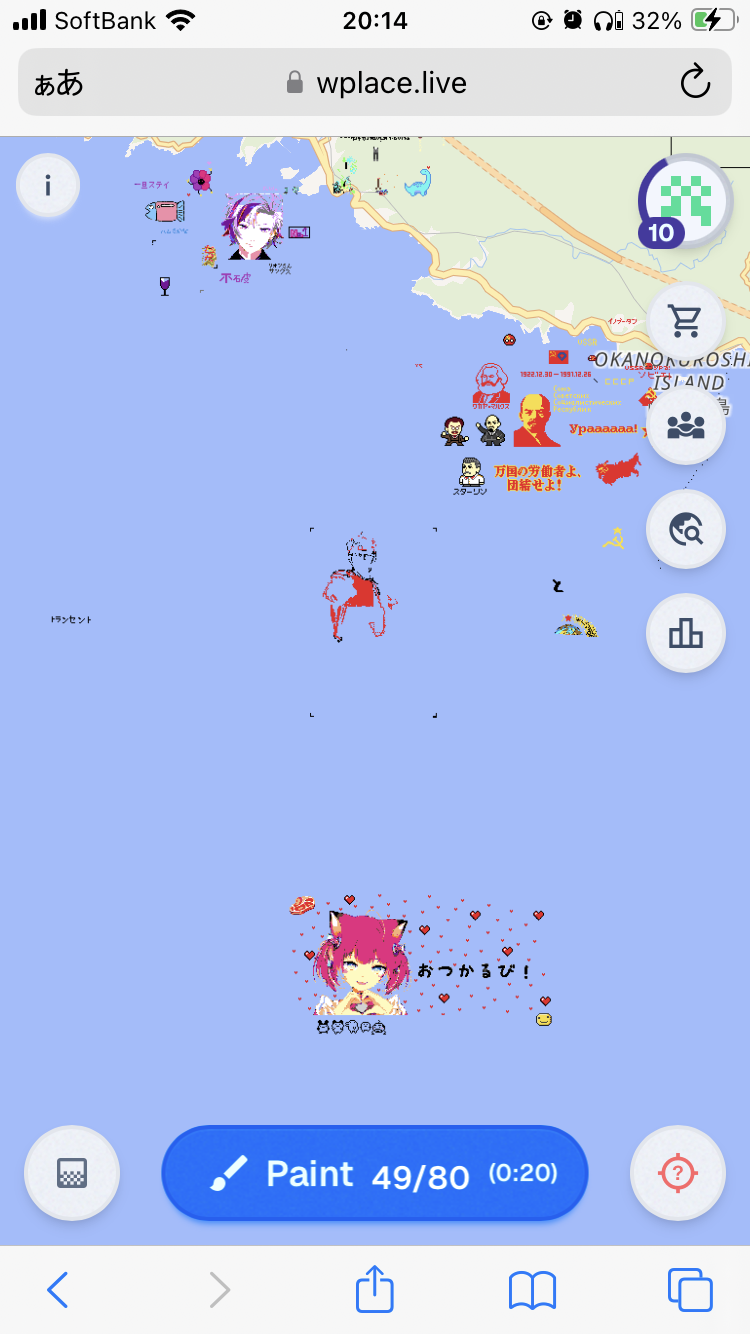Open the profile avatar with level 10
The image size is (750, 1334).
[686, 201]
